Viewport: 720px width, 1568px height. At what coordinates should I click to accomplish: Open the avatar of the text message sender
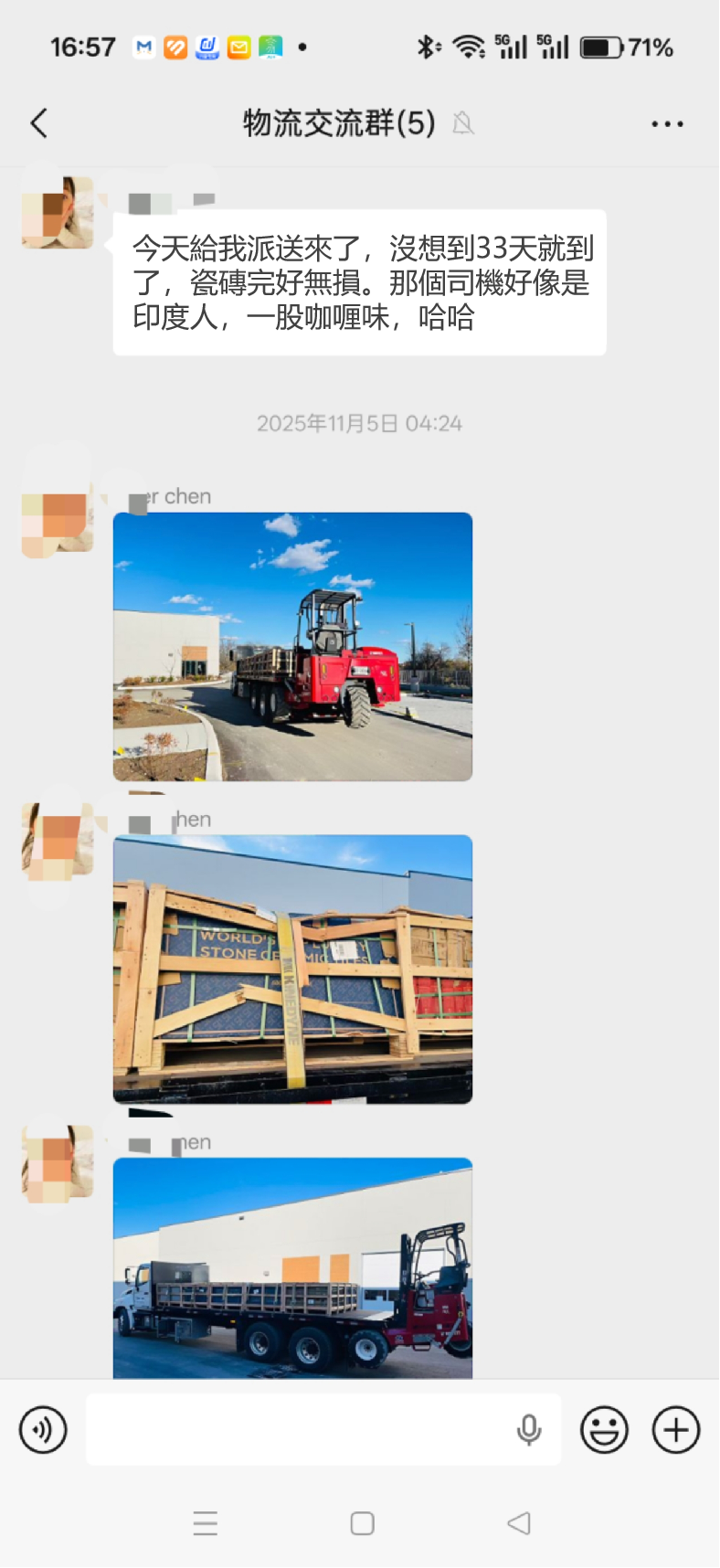(58, 213)
